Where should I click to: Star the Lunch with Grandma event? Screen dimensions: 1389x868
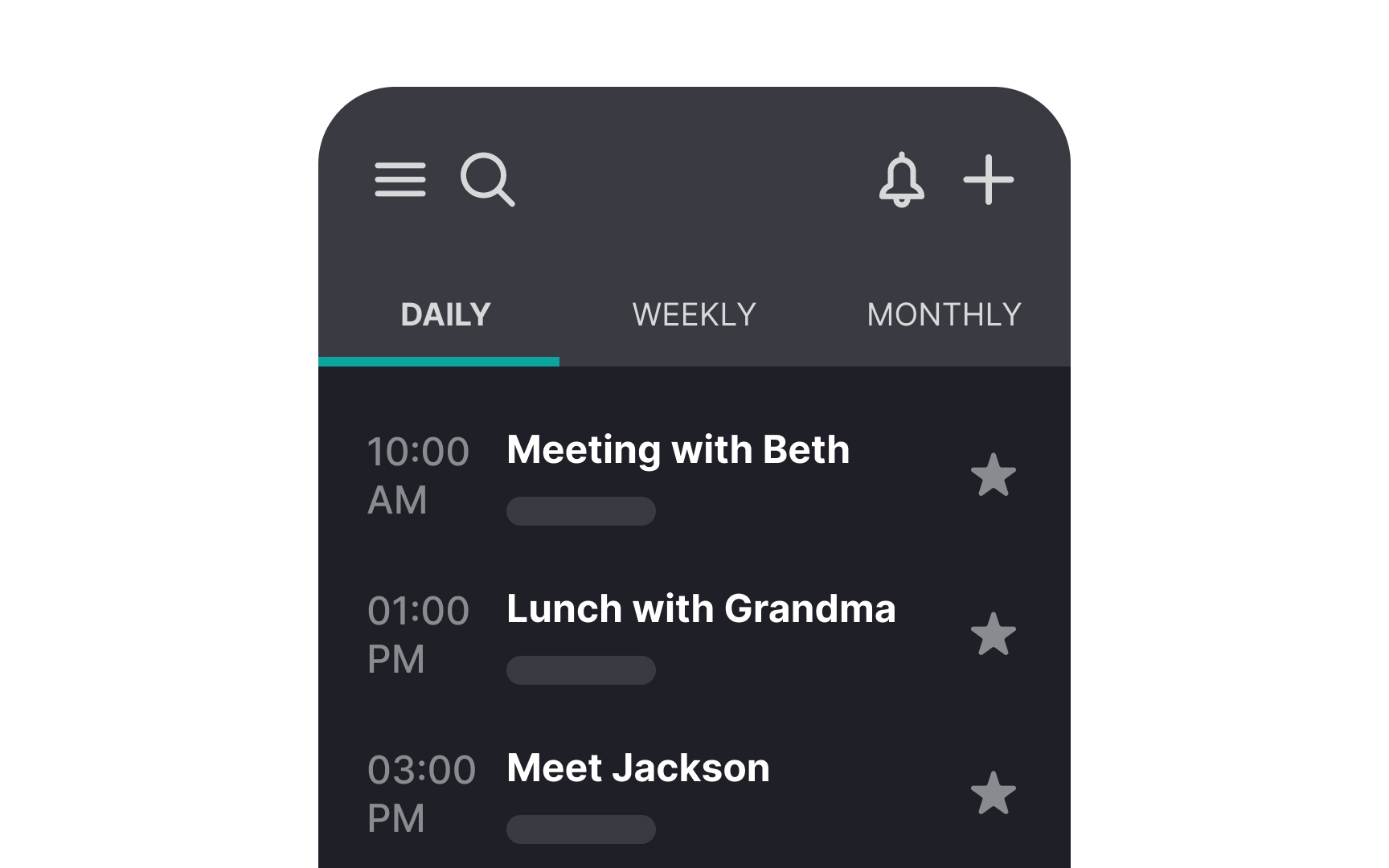994,634
